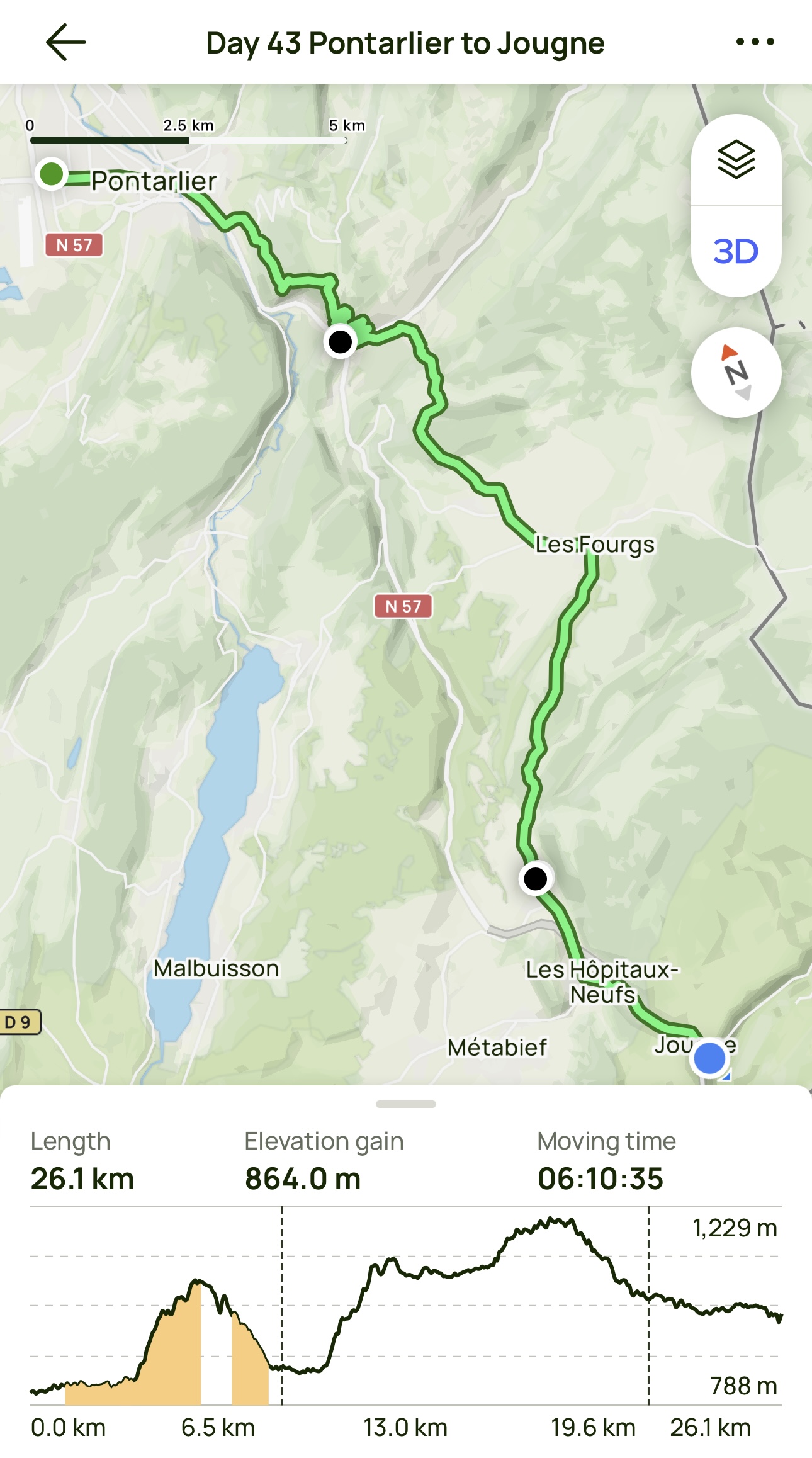The width and height of the screenshot is (812, 1458).
Task: Tap the blue end marker at Jougne
Action: (709, 1058)
